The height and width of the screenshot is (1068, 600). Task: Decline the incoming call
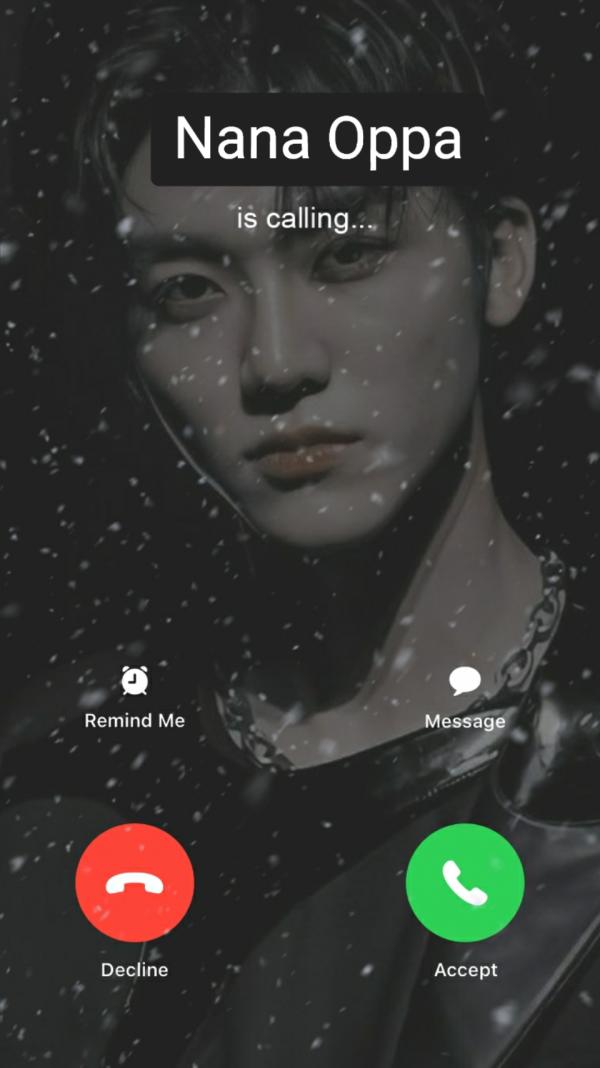(x=135, y=882)
